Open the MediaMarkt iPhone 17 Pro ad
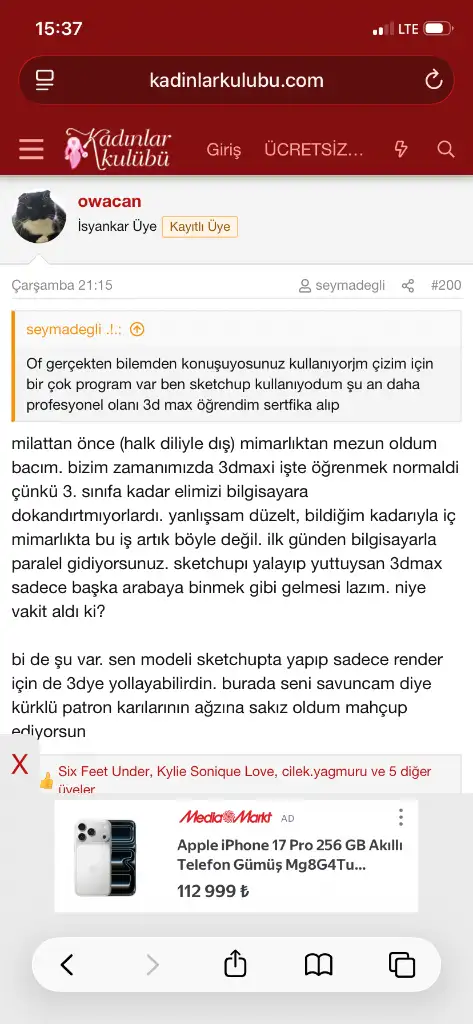Screen dimensions: 473x1024 click(236, 856)
